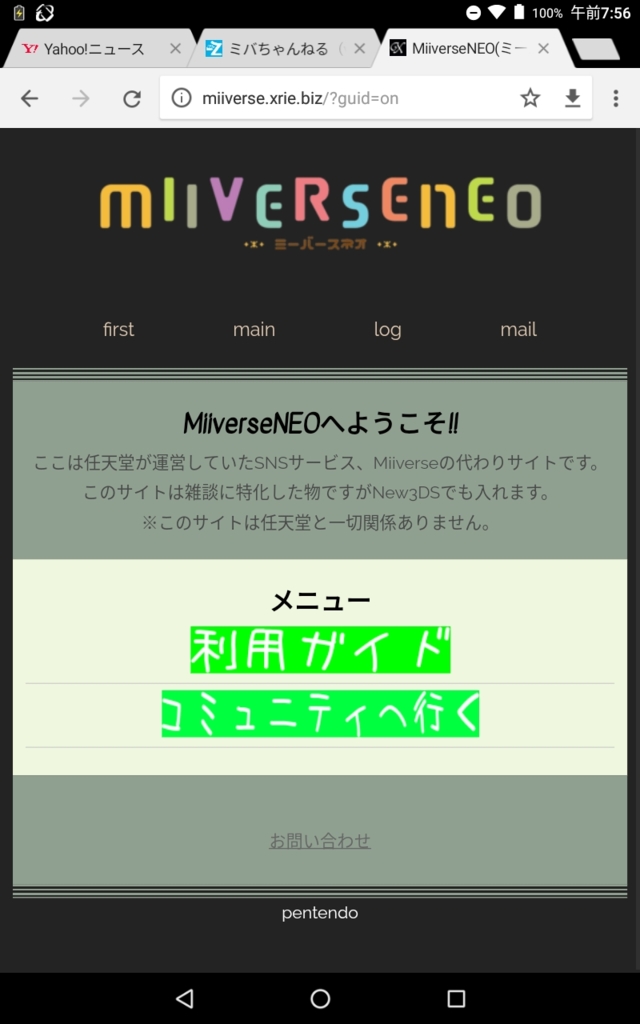This screenshot has height=1024, width=640.
Task: Open the log page
Action: (387, 330)
